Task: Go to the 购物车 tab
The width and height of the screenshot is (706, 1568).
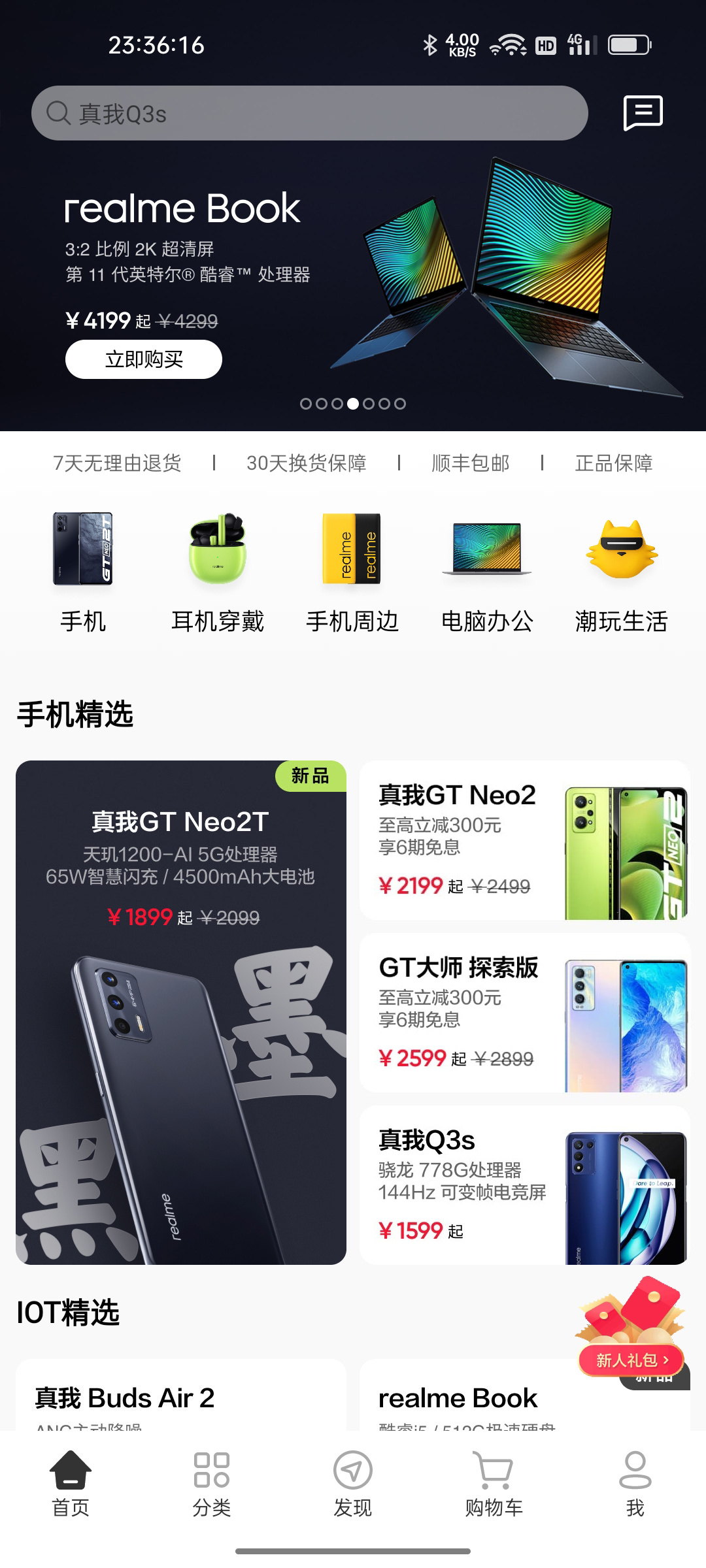Action: coord(494,1484)
